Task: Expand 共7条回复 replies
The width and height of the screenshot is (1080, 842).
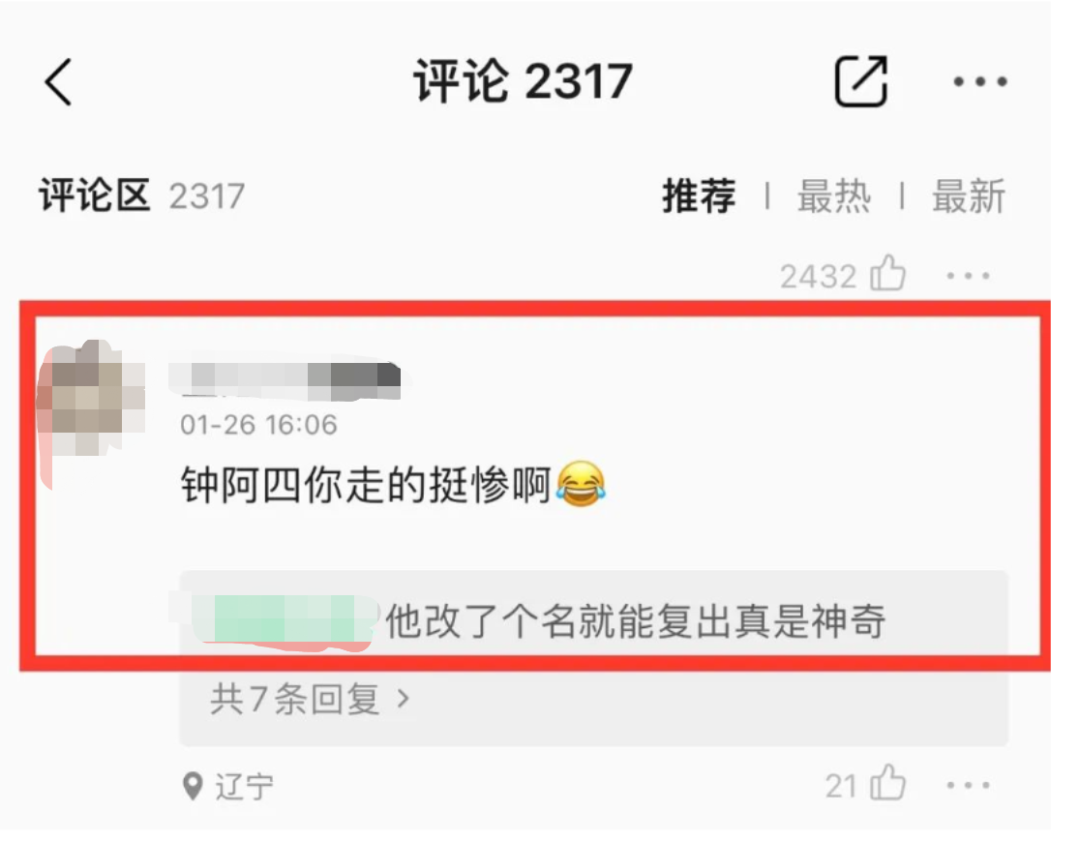Action: [310, 699]
